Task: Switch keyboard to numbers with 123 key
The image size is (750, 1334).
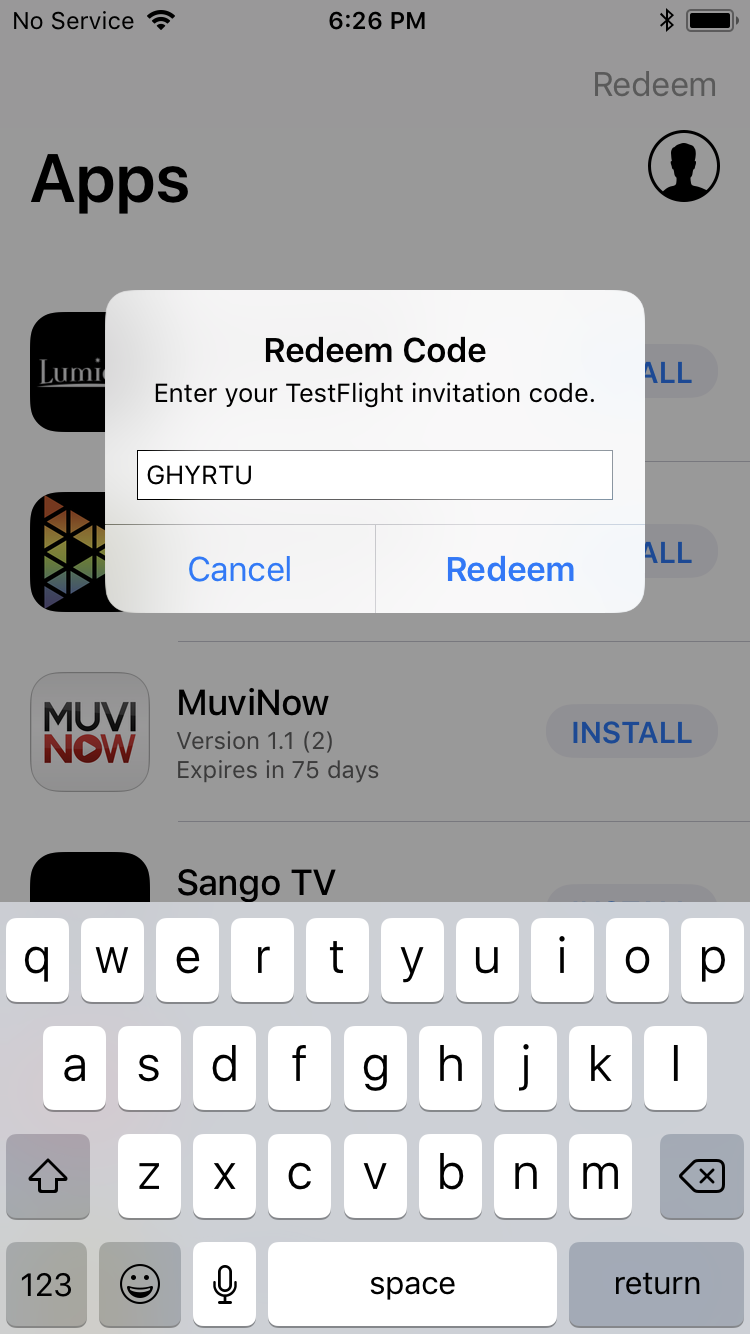Action: (x=46, y=1284)
